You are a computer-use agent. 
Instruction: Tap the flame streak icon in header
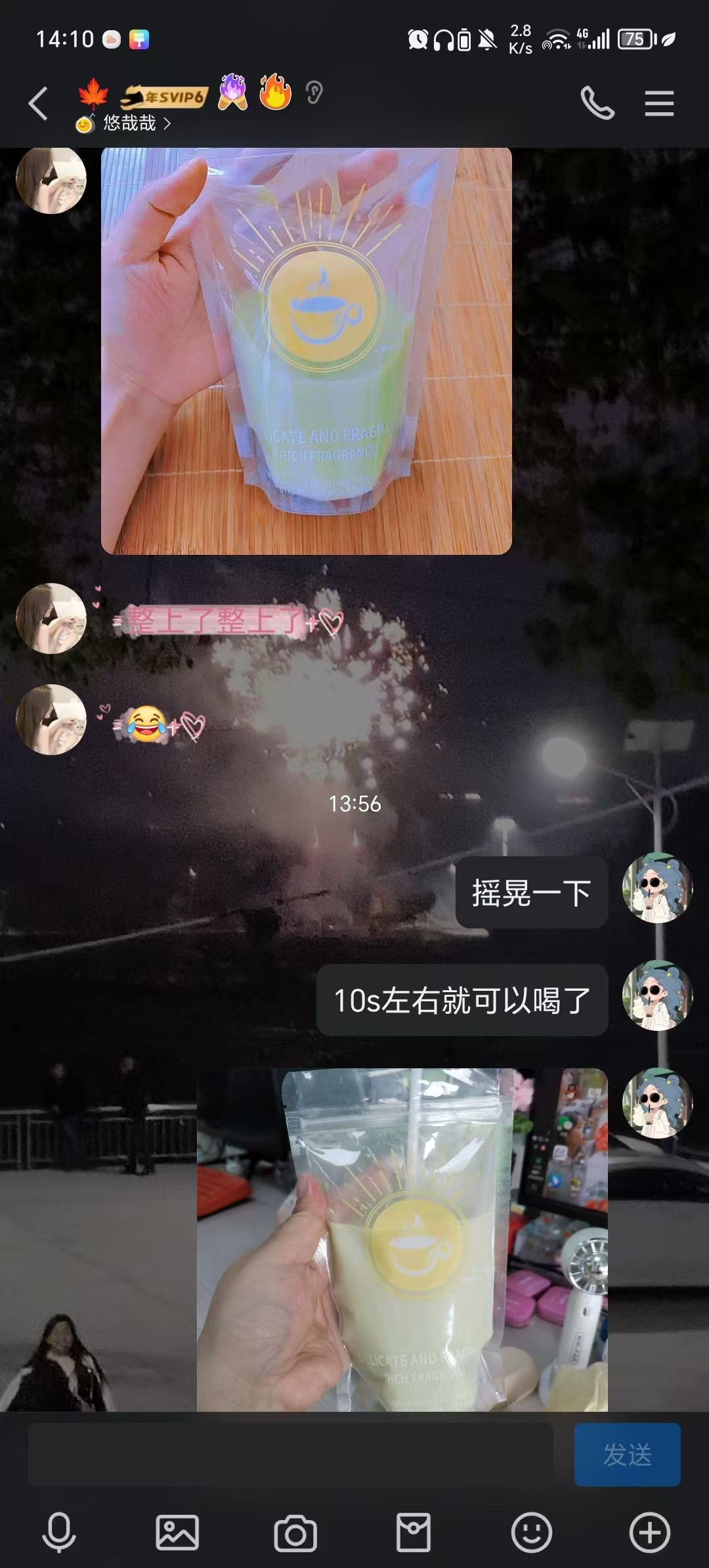point(274,92)
